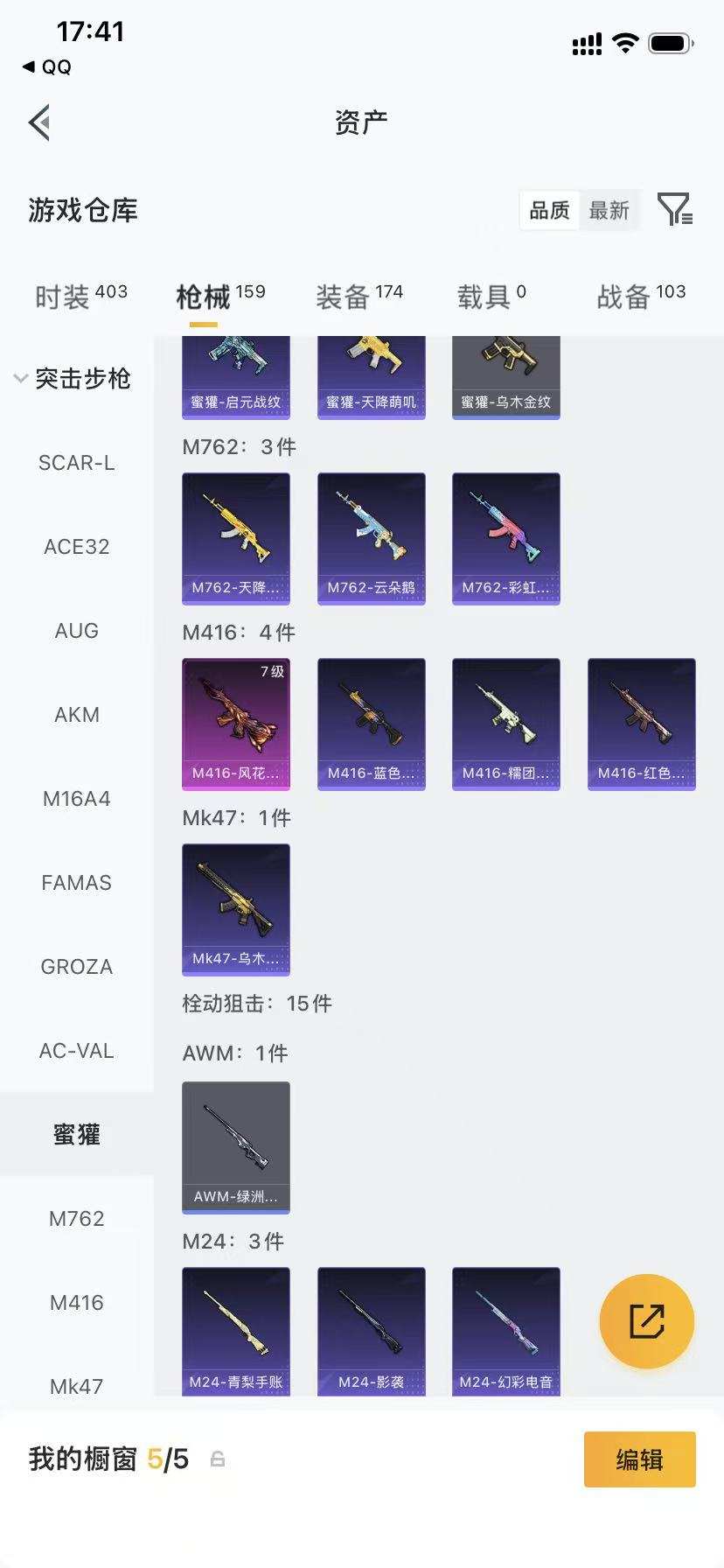Select GROZA in the side list
Image resolution: width=724 pixels, height=1568 pixels.
coord(77,967)
